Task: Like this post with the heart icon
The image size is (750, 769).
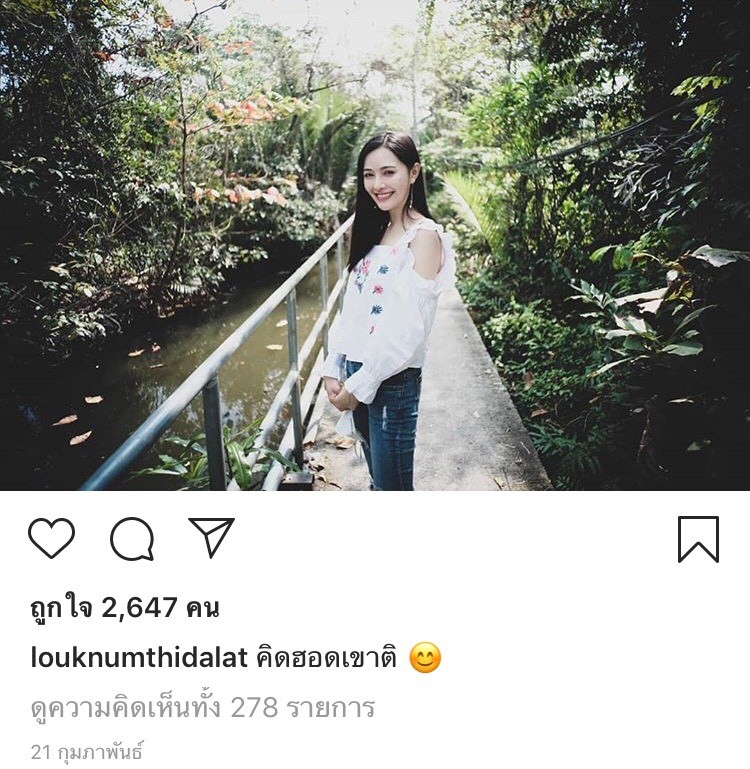Action: point(51,539)
